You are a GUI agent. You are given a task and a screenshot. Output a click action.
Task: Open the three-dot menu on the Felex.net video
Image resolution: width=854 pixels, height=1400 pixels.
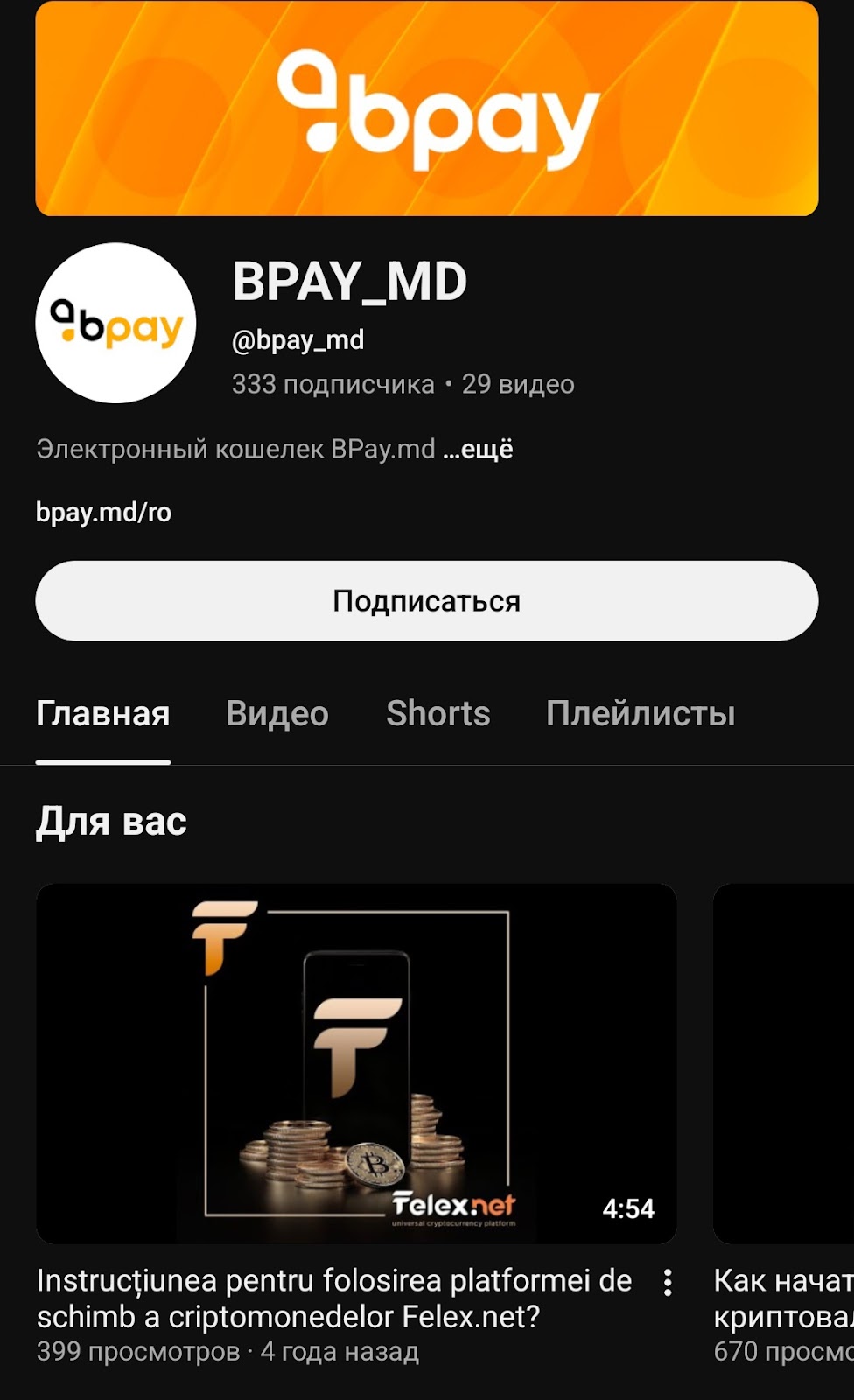[x=668, y=1280]
